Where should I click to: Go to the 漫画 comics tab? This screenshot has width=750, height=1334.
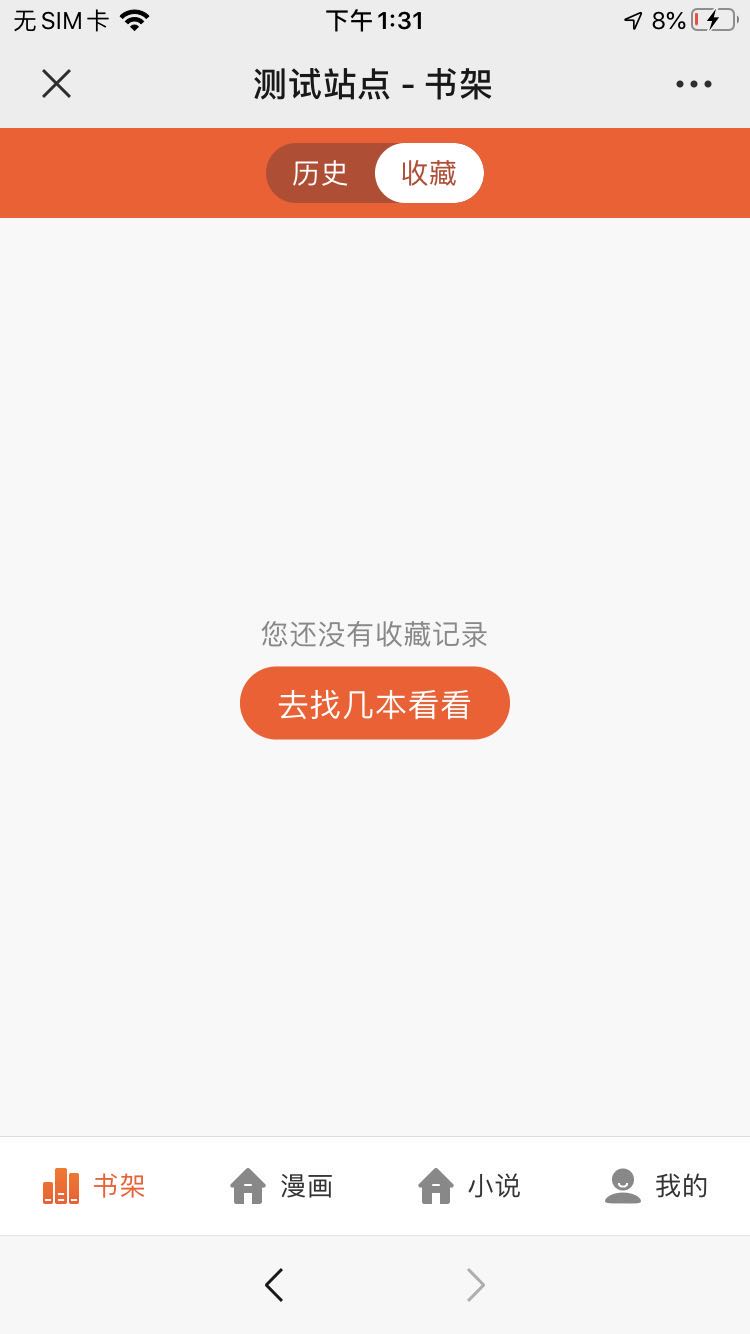tap(281, 1186)
